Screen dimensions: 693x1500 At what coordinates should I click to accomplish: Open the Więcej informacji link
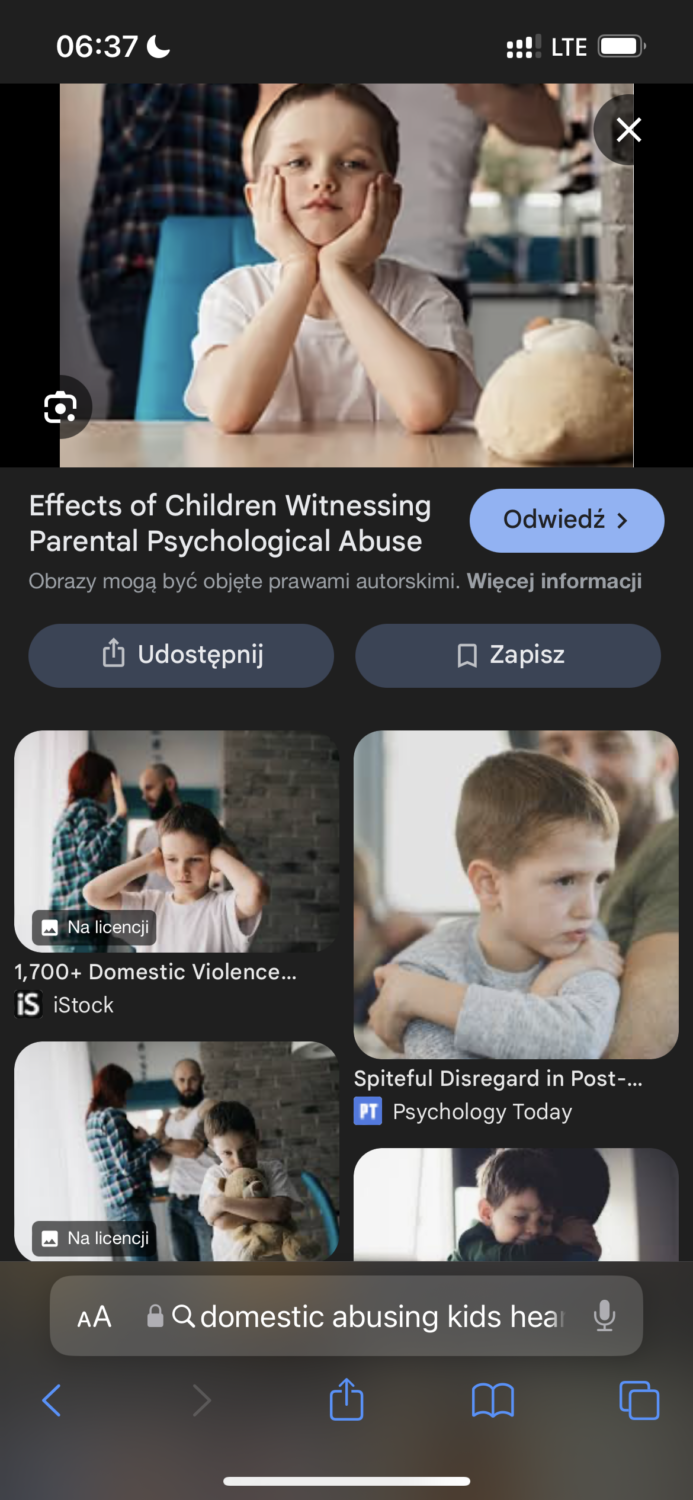[x=554, y=581]
